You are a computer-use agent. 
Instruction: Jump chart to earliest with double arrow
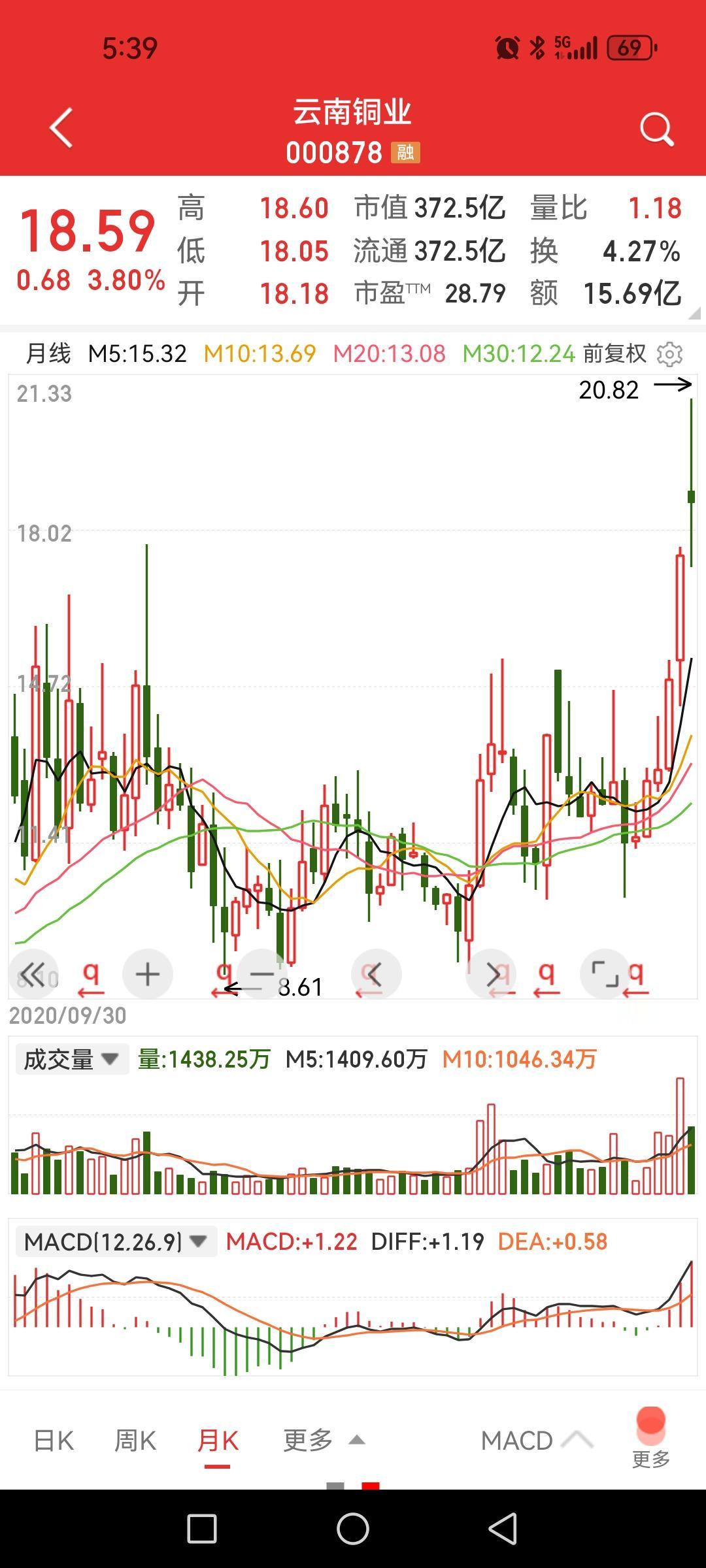click(x=34, y=974)
